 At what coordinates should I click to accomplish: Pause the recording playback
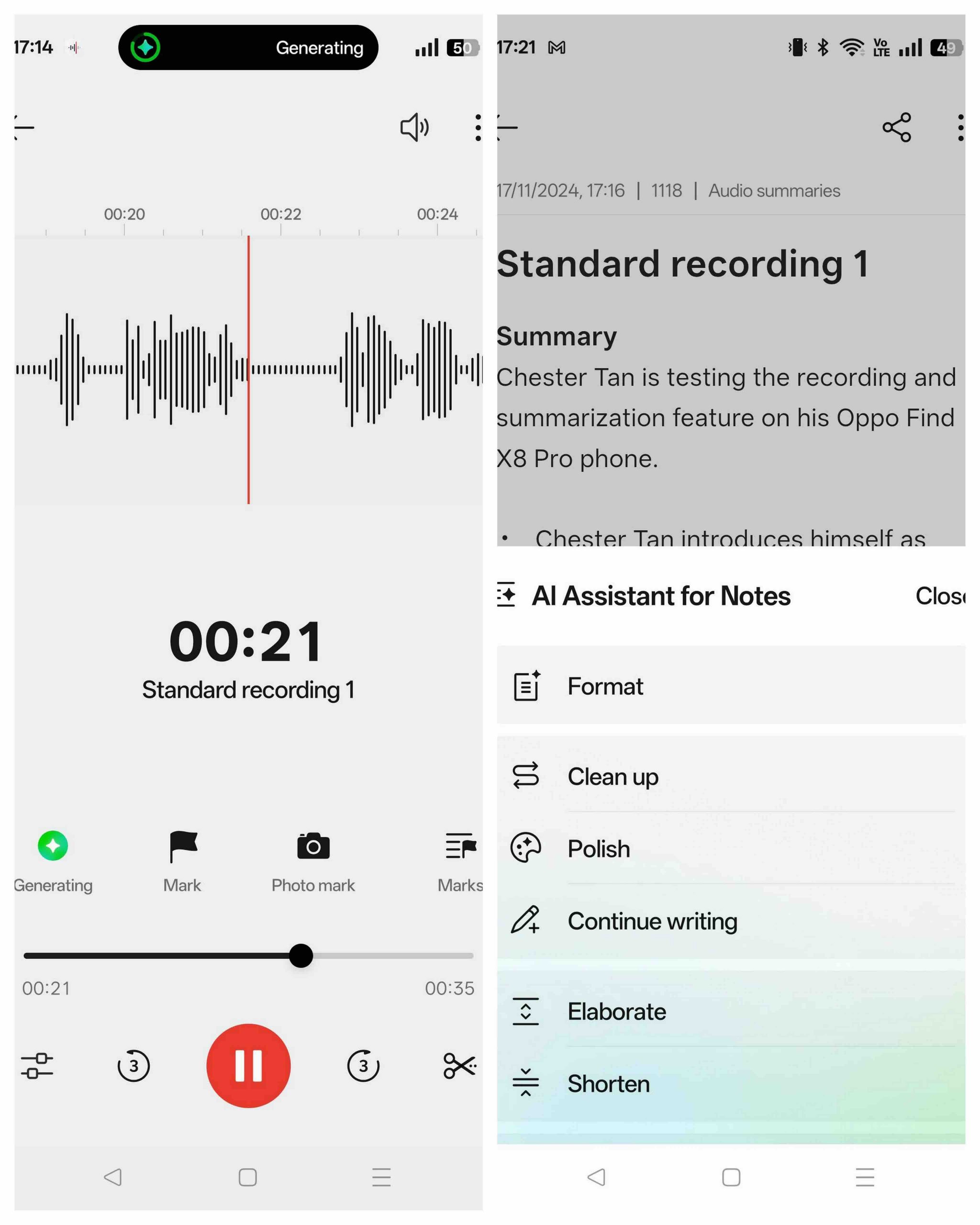(x=248, y=1065)
